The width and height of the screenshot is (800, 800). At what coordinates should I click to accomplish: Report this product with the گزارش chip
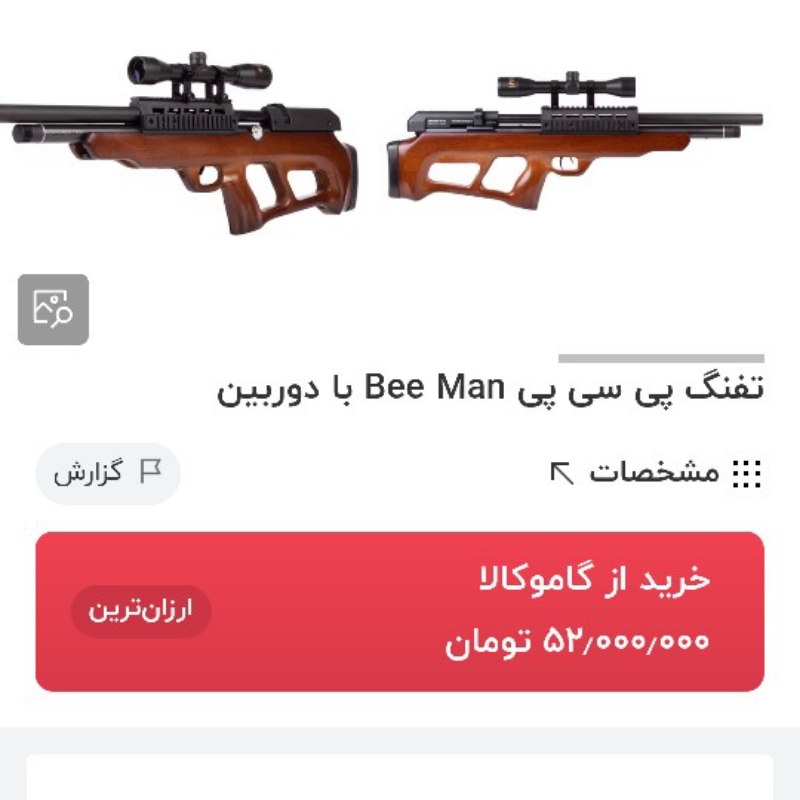(108, 473)
